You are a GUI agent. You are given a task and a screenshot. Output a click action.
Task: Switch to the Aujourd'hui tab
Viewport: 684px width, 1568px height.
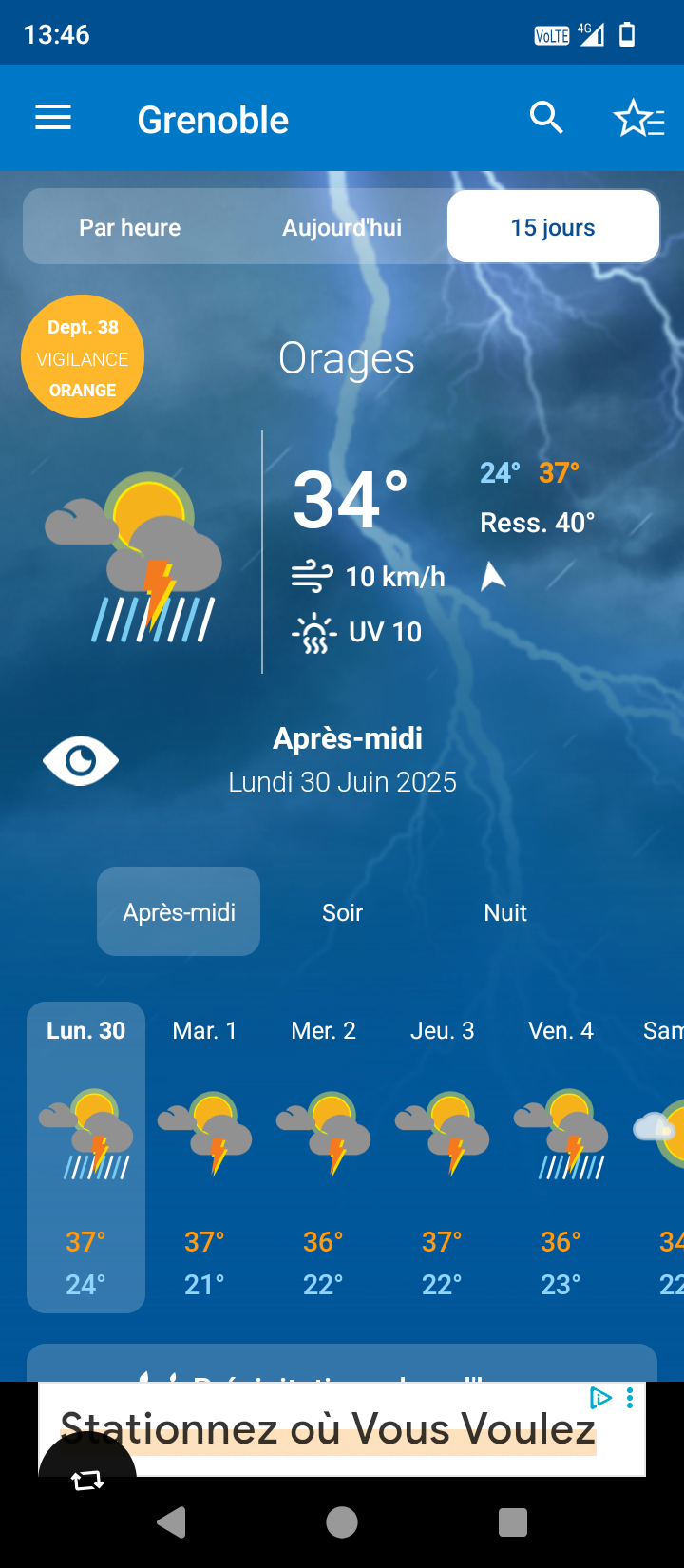point(342,227)
